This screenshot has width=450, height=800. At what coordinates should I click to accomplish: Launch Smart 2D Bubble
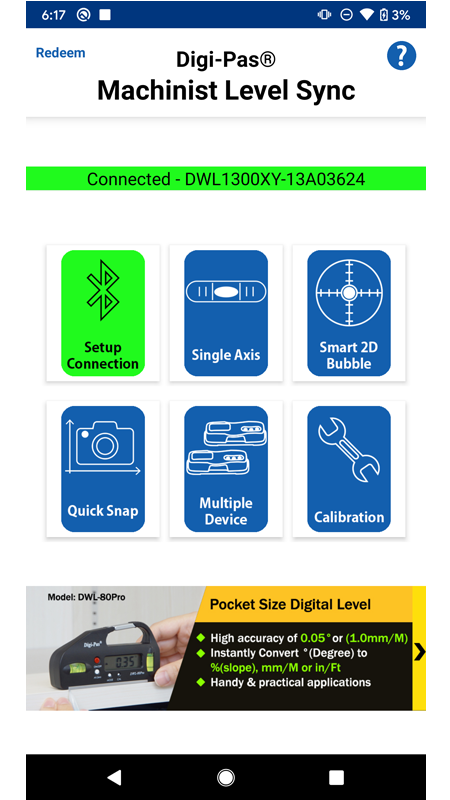tap(349, 313)
